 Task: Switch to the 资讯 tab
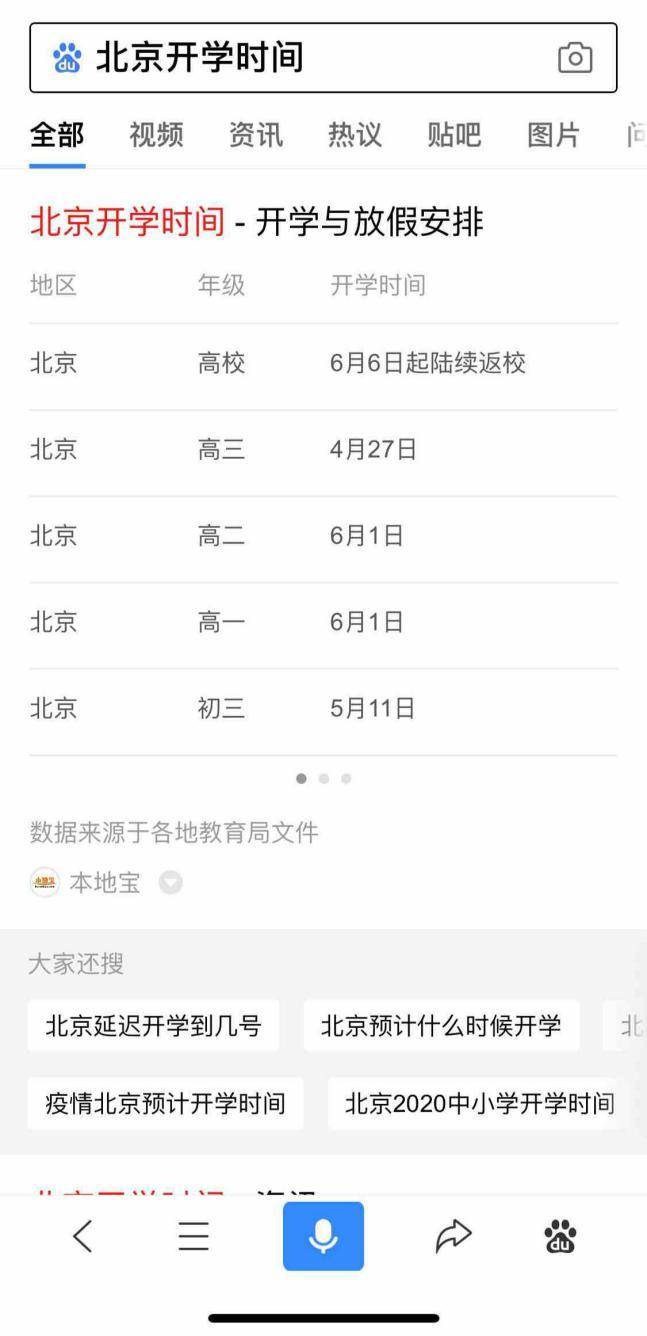[256, 135]
